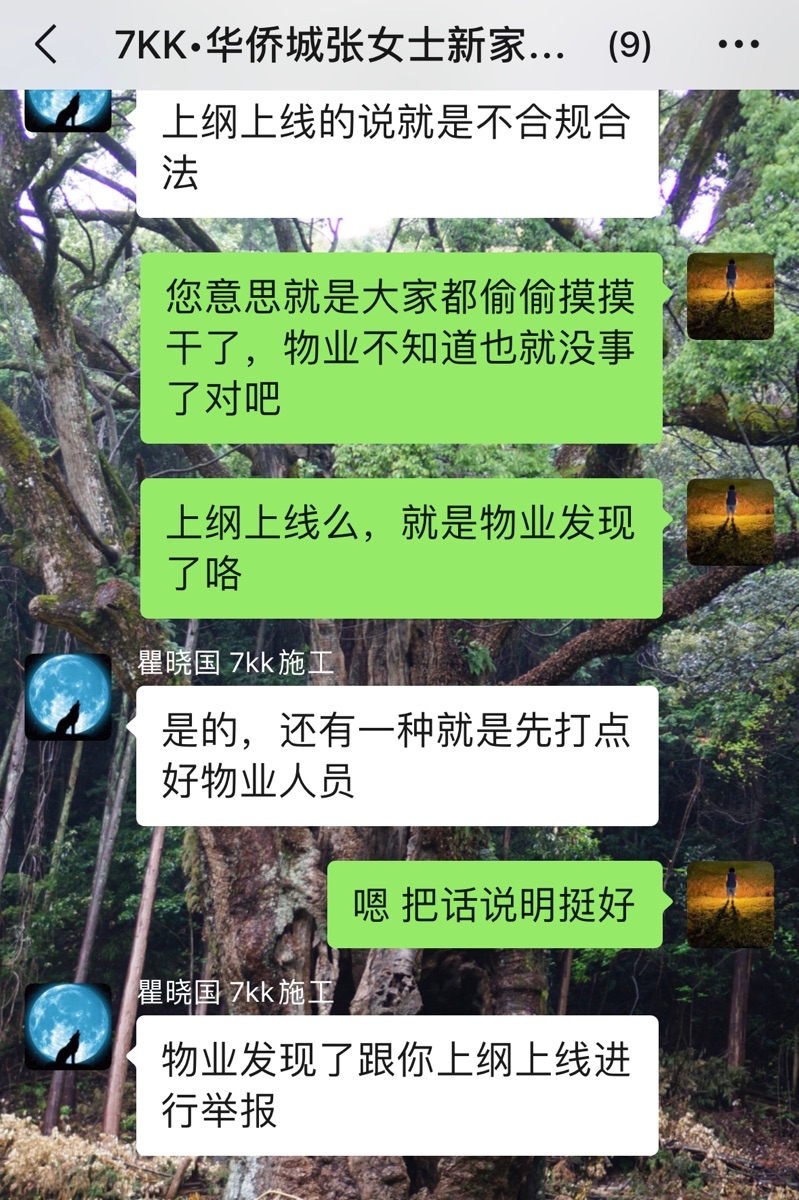Open the sender avatar beside "上纲上线么" message
The height and width of the screenshot is (1200, 799).
(730, 522)
